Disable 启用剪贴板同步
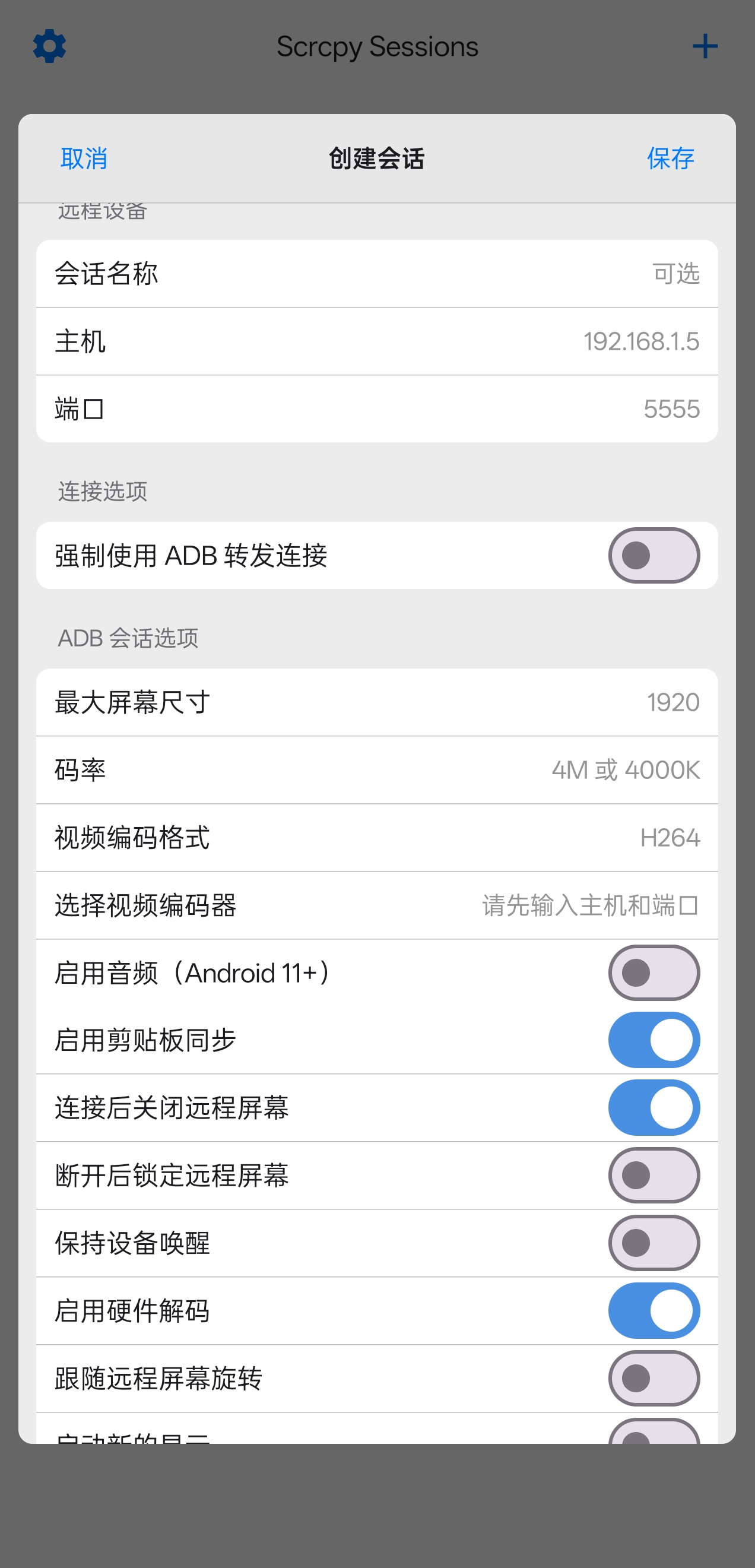755x1568 pixels. (654, 1040)
